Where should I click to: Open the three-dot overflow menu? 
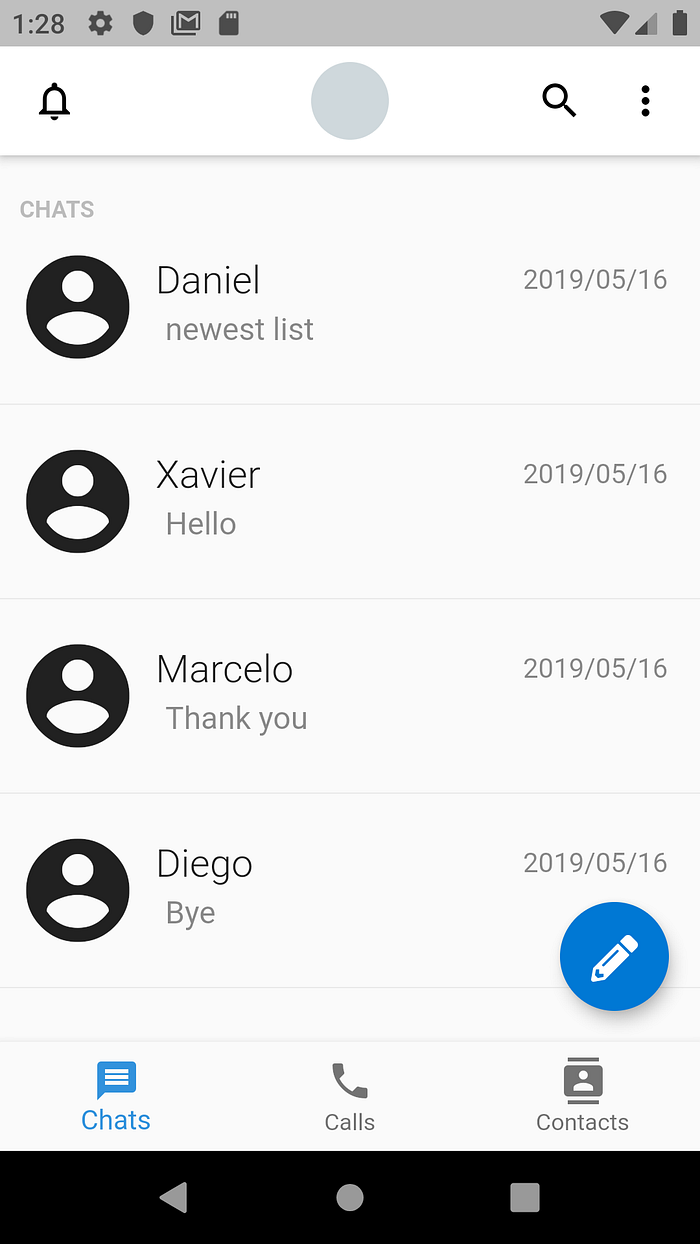point(645,101)
